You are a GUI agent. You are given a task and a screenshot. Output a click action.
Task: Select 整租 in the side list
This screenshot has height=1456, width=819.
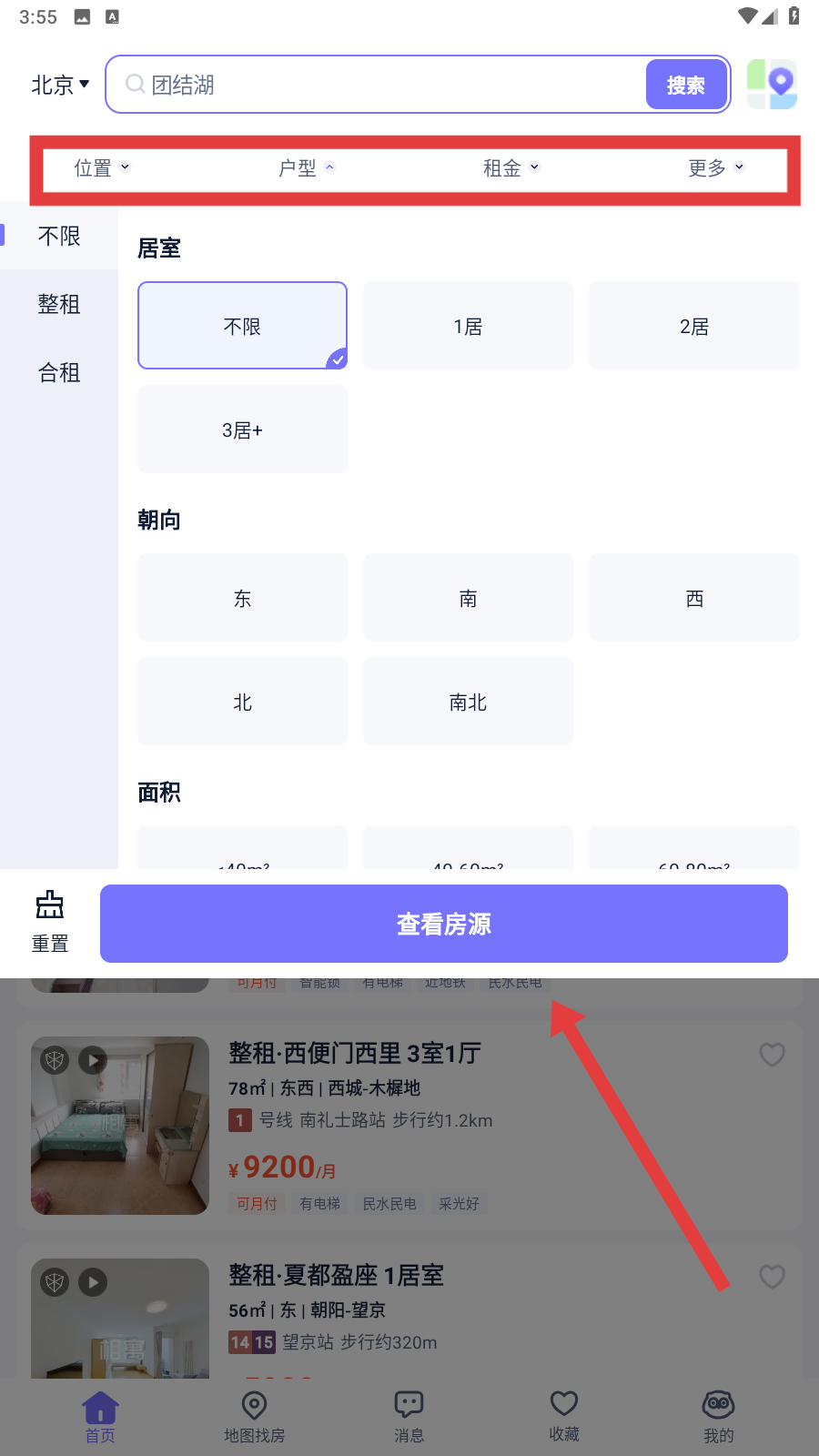coord(59,304)
